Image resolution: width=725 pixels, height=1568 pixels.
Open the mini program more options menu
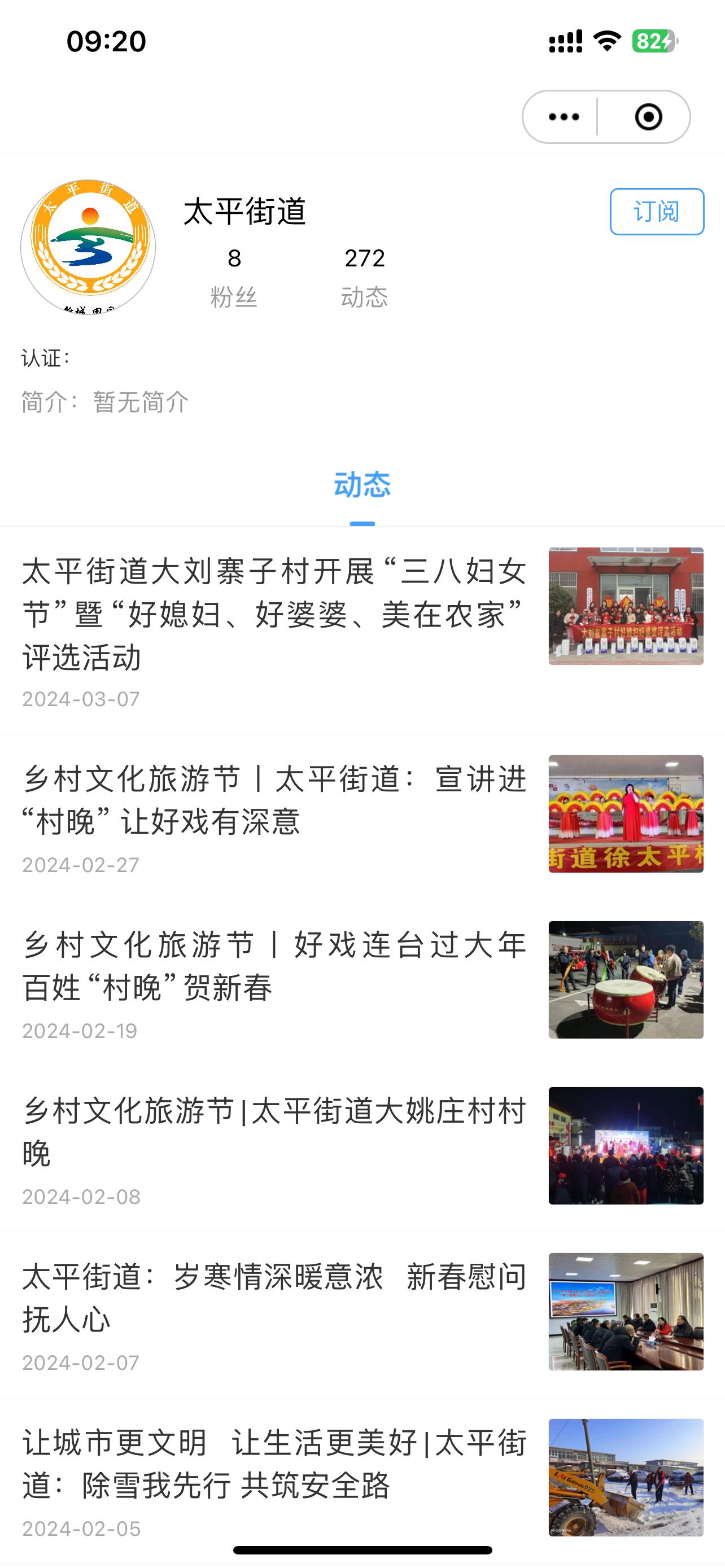[564, 117]
